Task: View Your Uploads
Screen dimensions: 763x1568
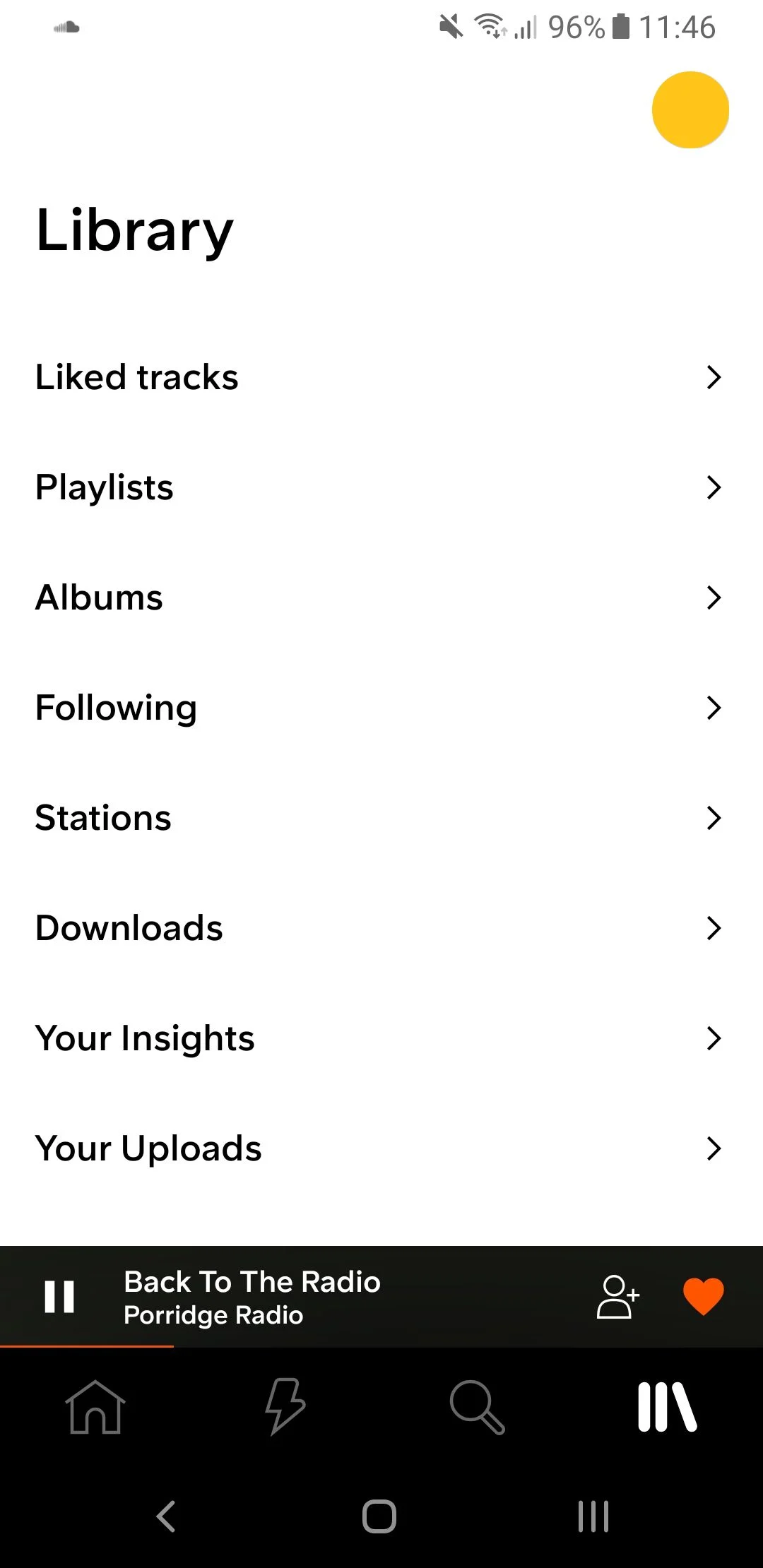Action: [x=381, y=1148]
